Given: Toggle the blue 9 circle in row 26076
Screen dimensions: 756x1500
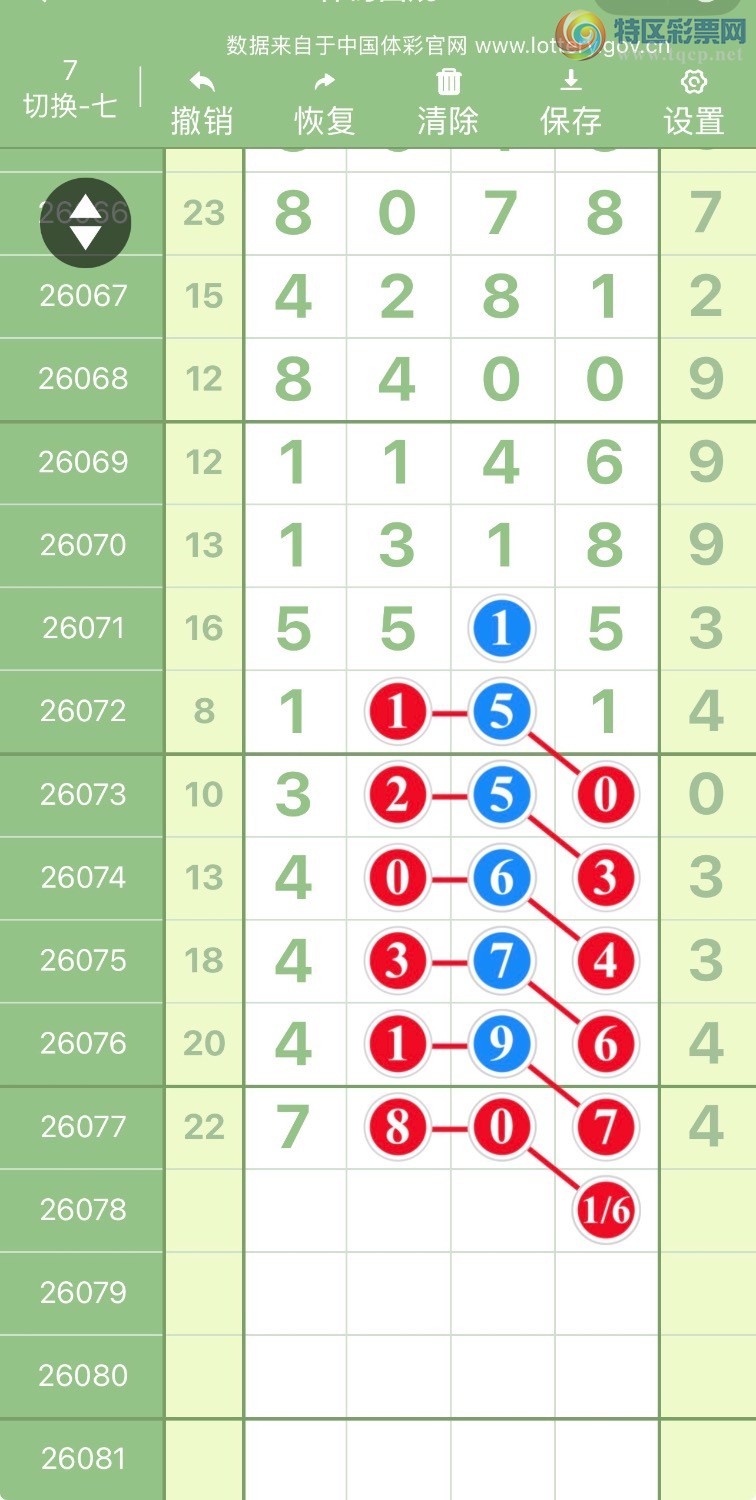Looking at the screenshot, I should (x=501, y=1043).
